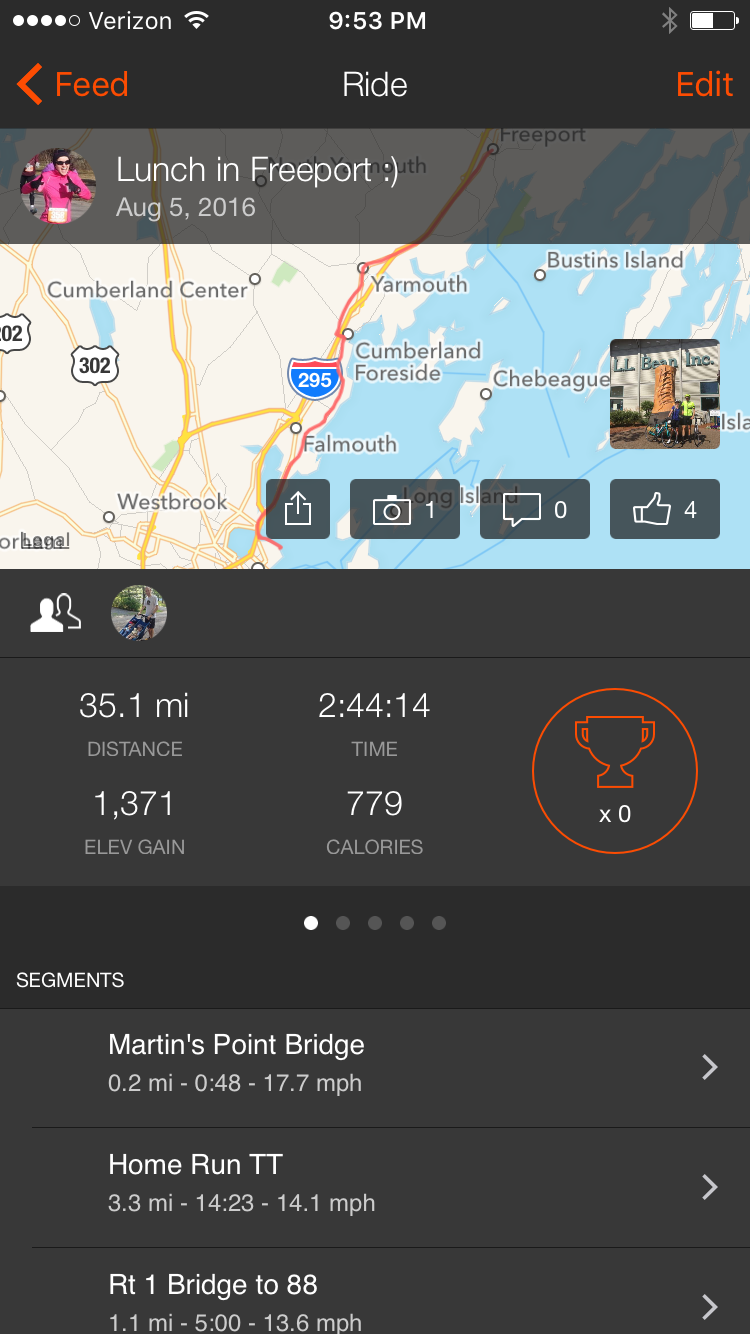Screen dimensions: 750x1334
Task: Share this ride activity
Action: click(x=298, y=510)
